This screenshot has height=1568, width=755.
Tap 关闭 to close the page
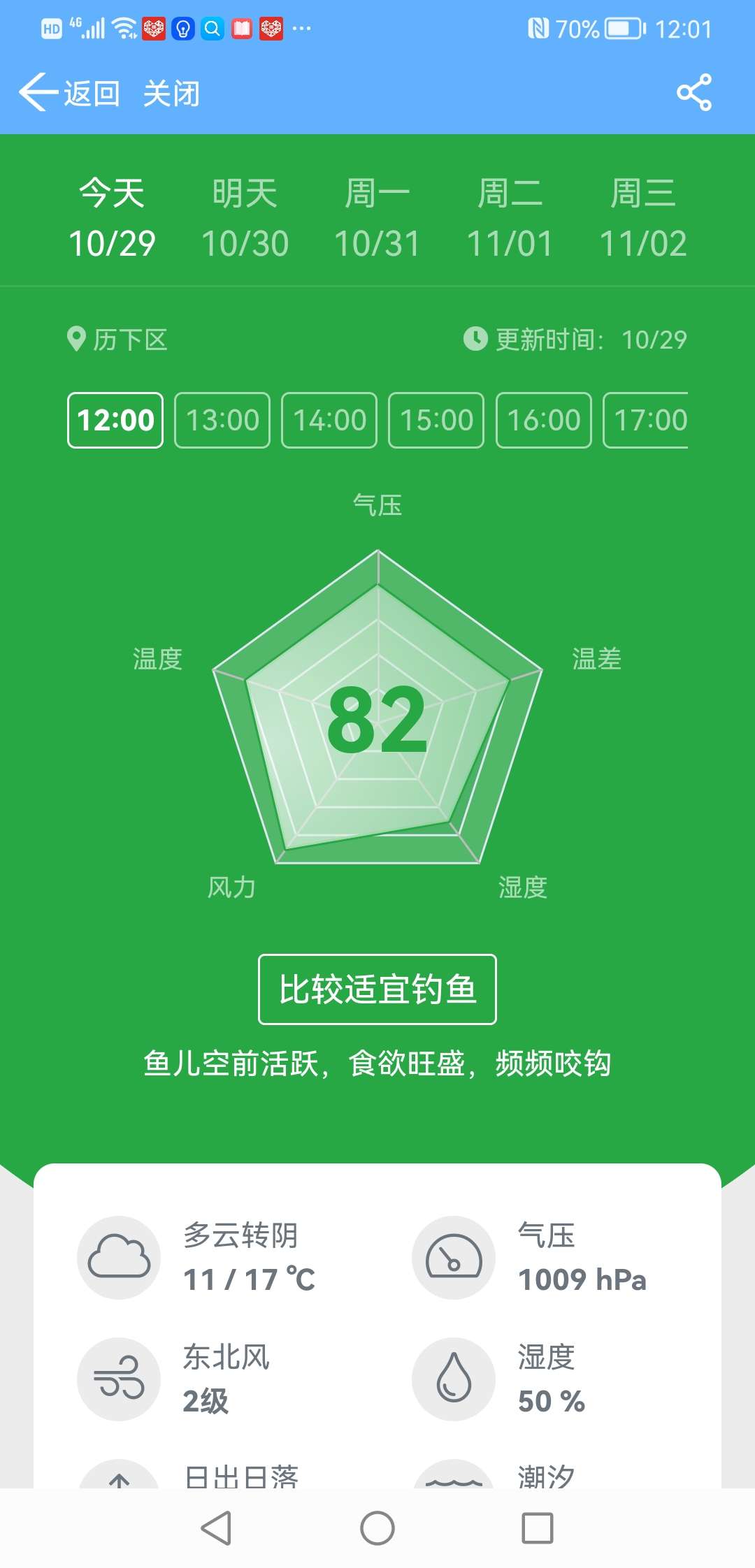171,94
